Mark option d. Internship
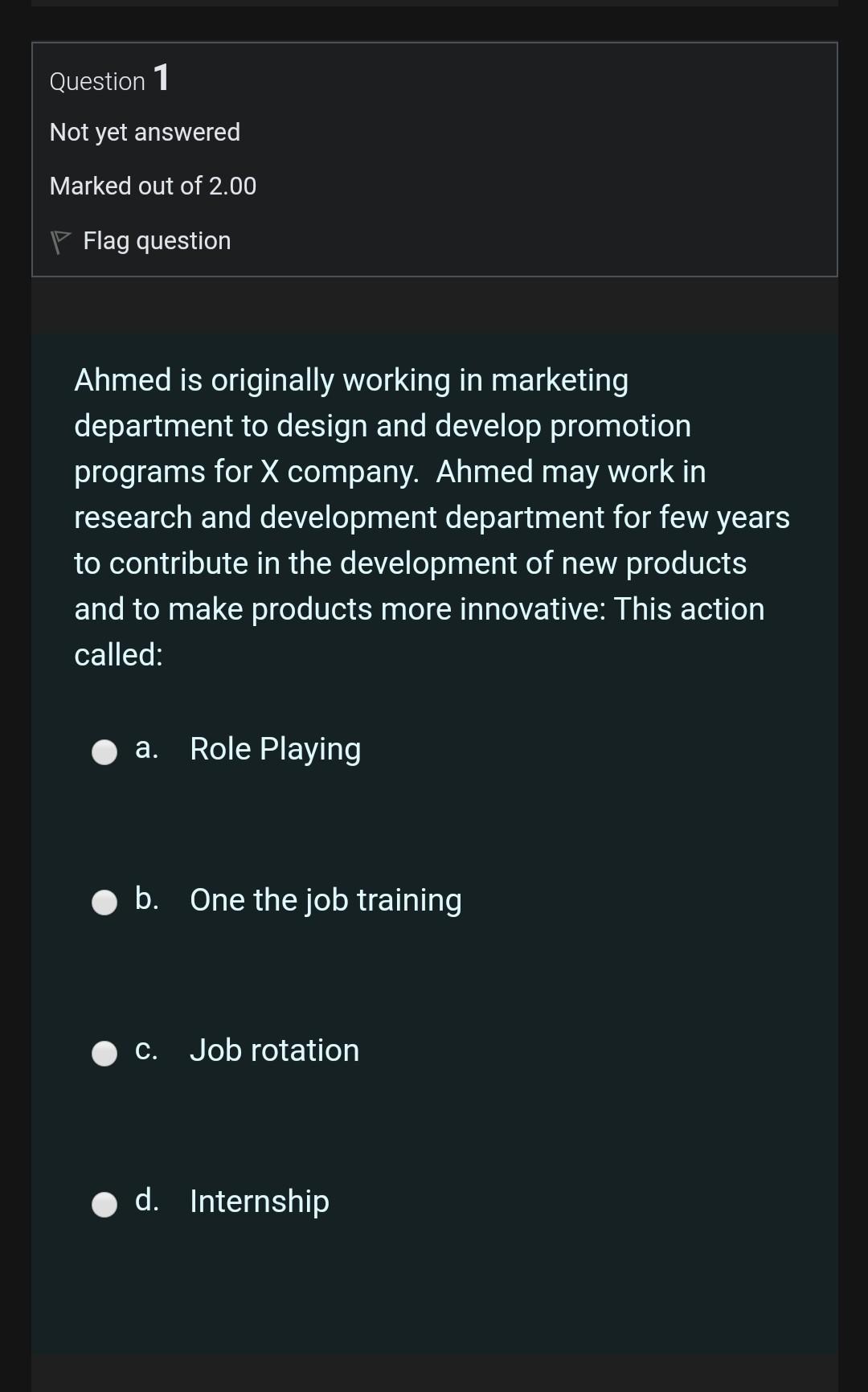 click(x=104, y=1204)
